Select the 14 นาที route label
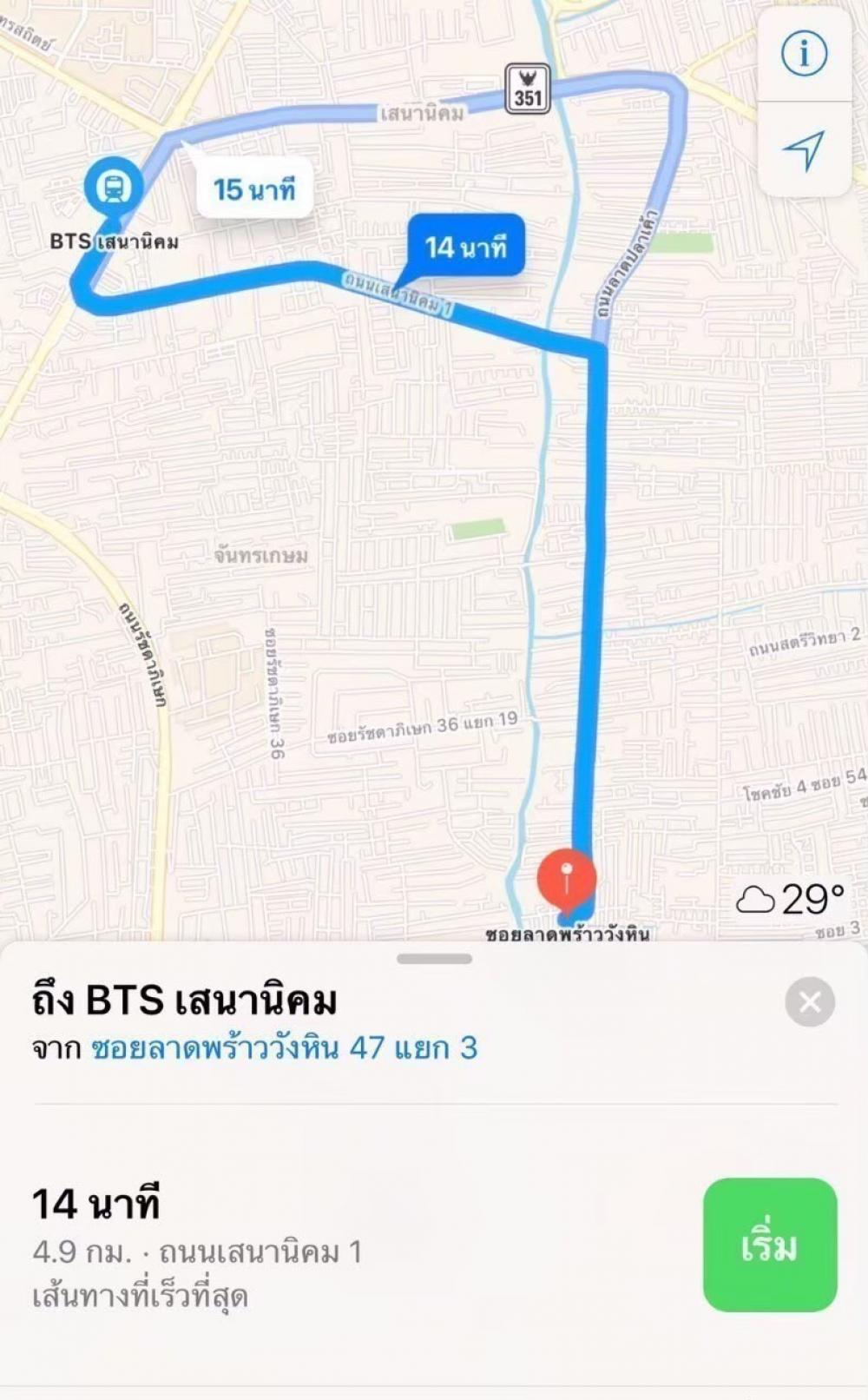 click(465, 247)
